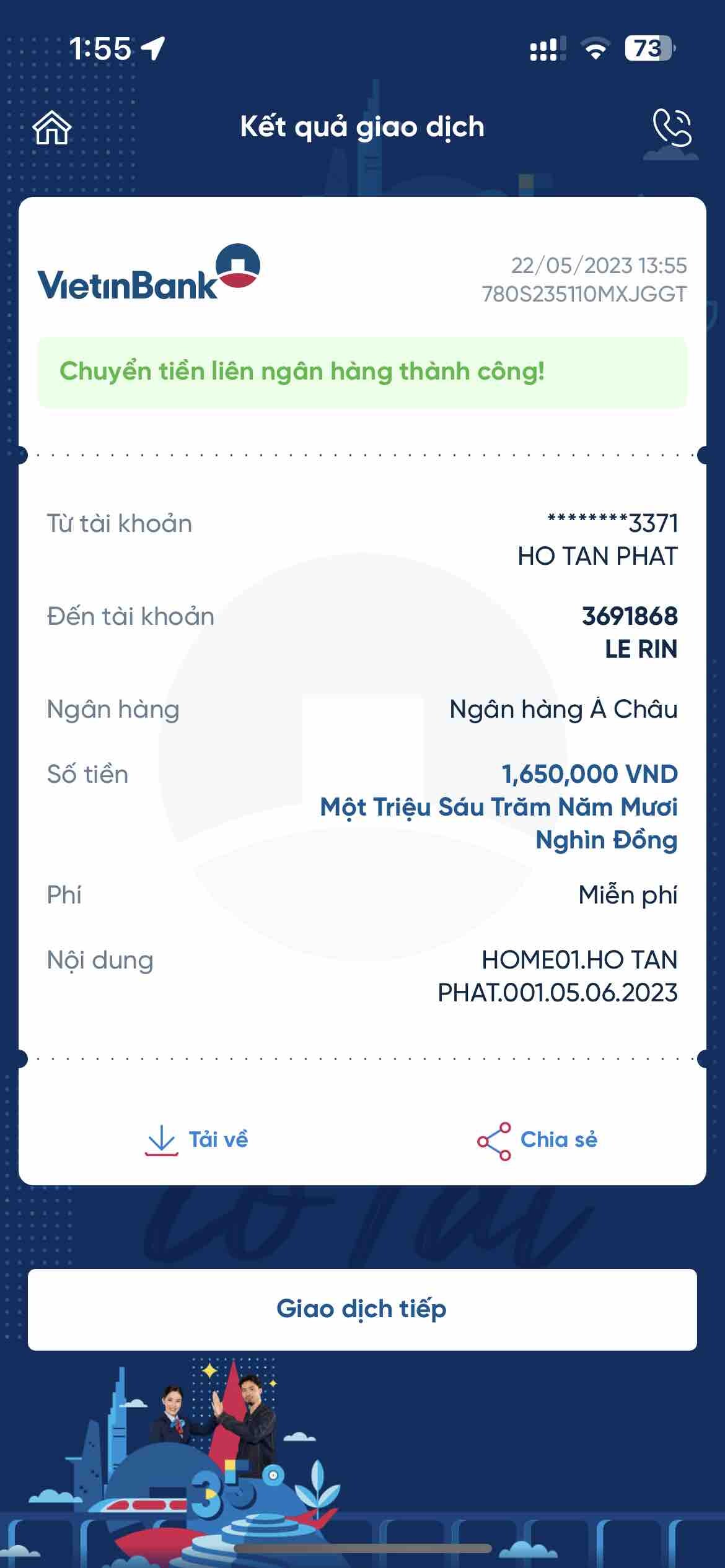725x1568 pixels.
Task: Share the transaction via Chia sẻ
Action: (x=537, y=1139)
